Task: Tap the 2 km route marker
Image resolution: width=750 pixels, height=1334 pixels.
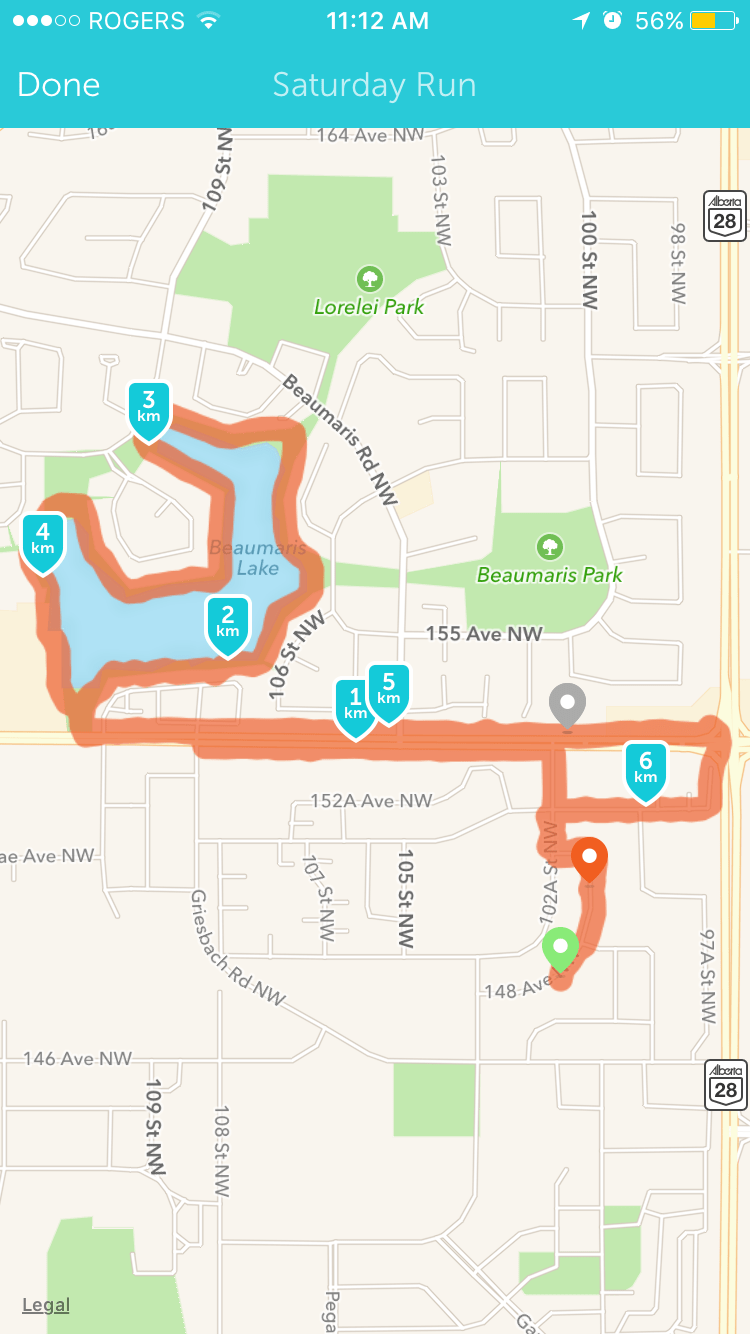Action: (228, 623)
